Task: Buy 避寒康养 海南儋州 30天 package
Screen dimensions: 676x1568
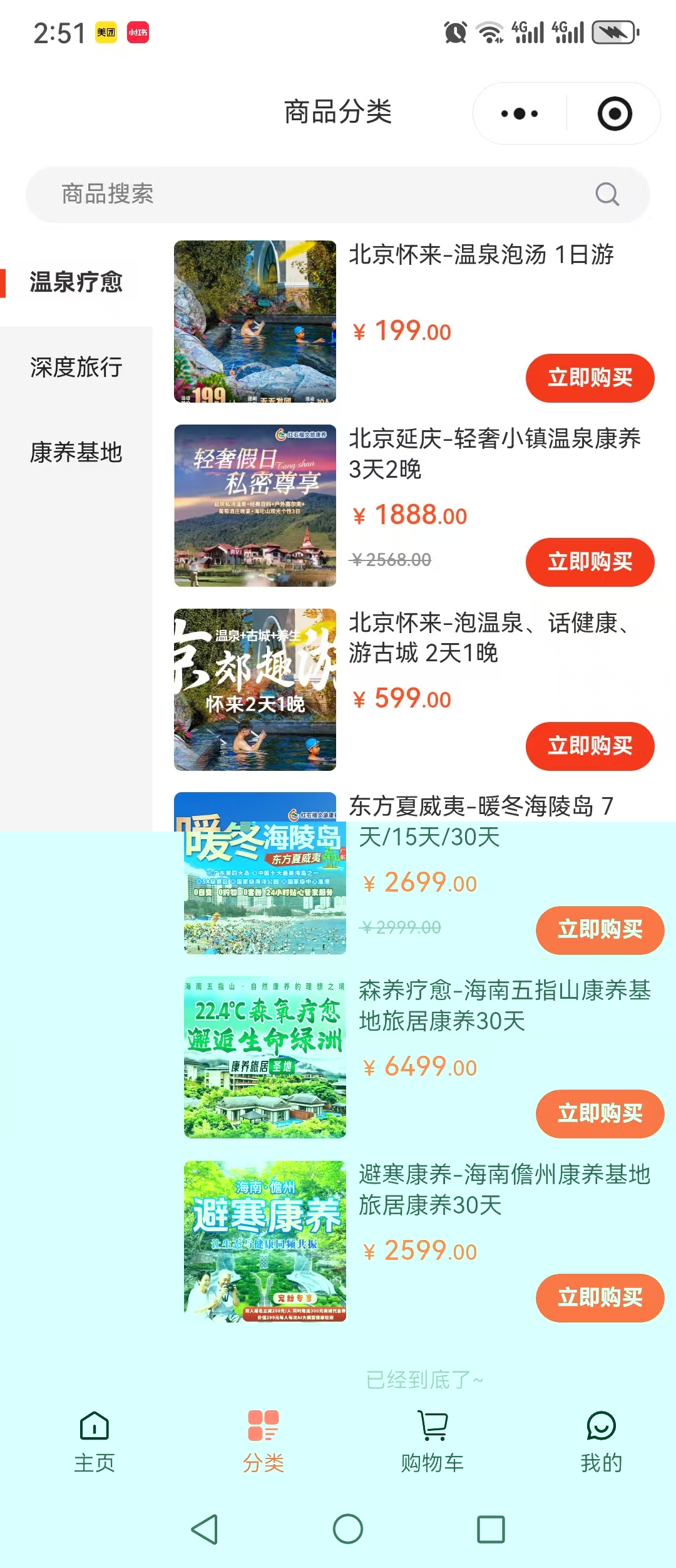Action: pyautogui.click(x=600, y=1297)
